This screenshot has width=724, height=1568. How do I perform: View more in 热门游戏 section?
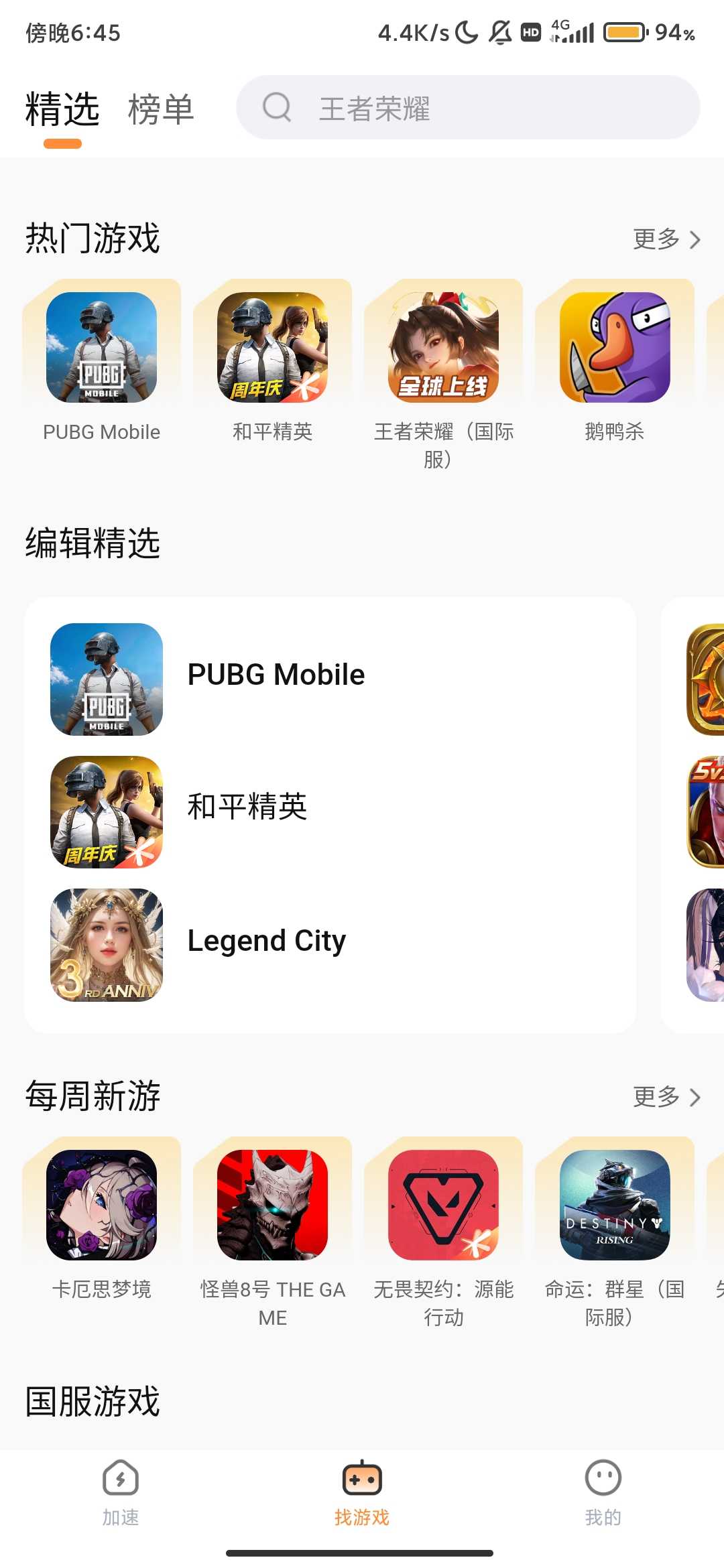tap(666, 239)
